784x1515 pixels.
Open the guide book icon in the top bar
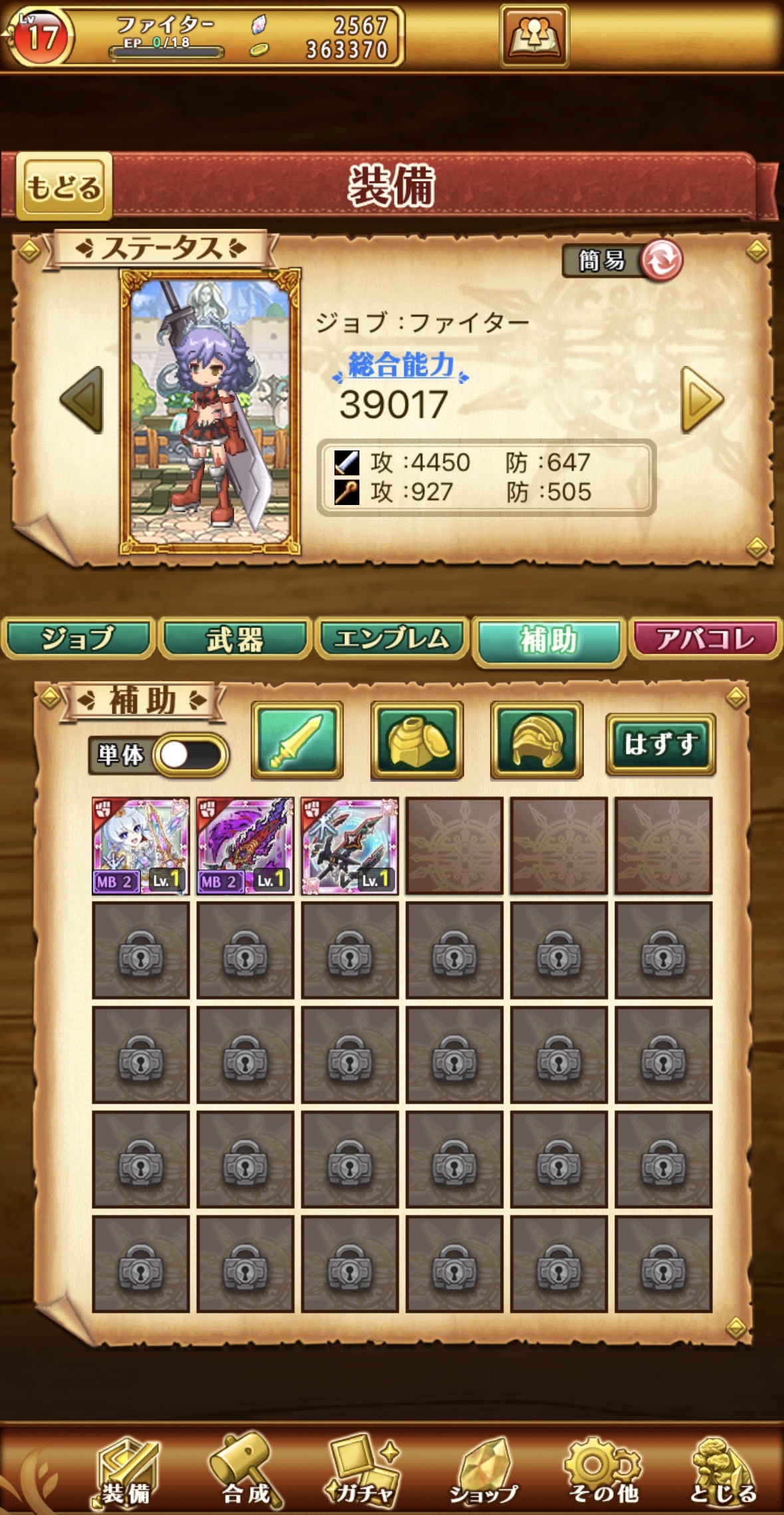[x=534, y=36]
